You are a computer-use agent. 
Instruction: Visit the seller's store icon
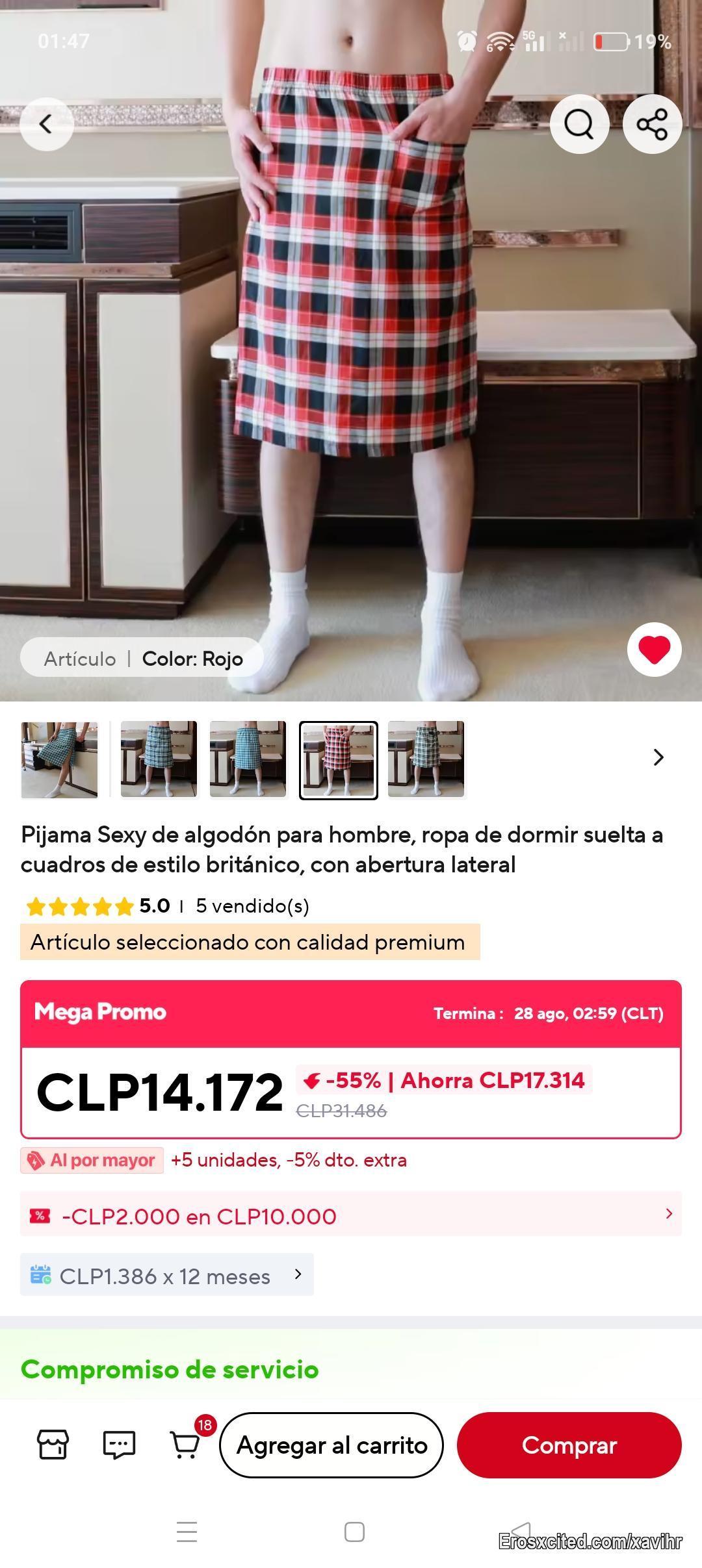click(x=53, y=1445)
